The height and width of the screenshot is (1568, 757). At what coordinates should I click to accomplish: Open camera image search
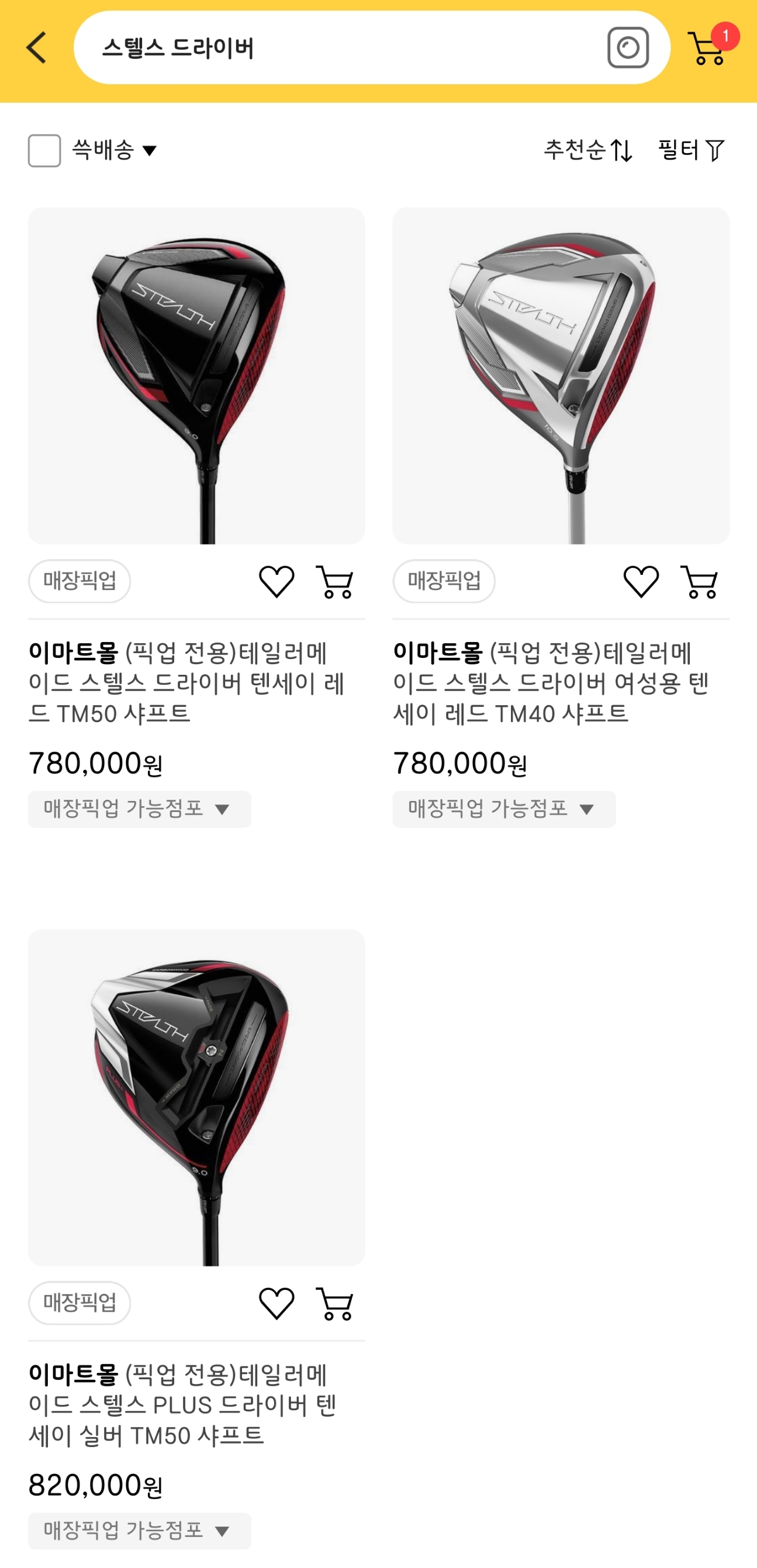pos(627,47)
